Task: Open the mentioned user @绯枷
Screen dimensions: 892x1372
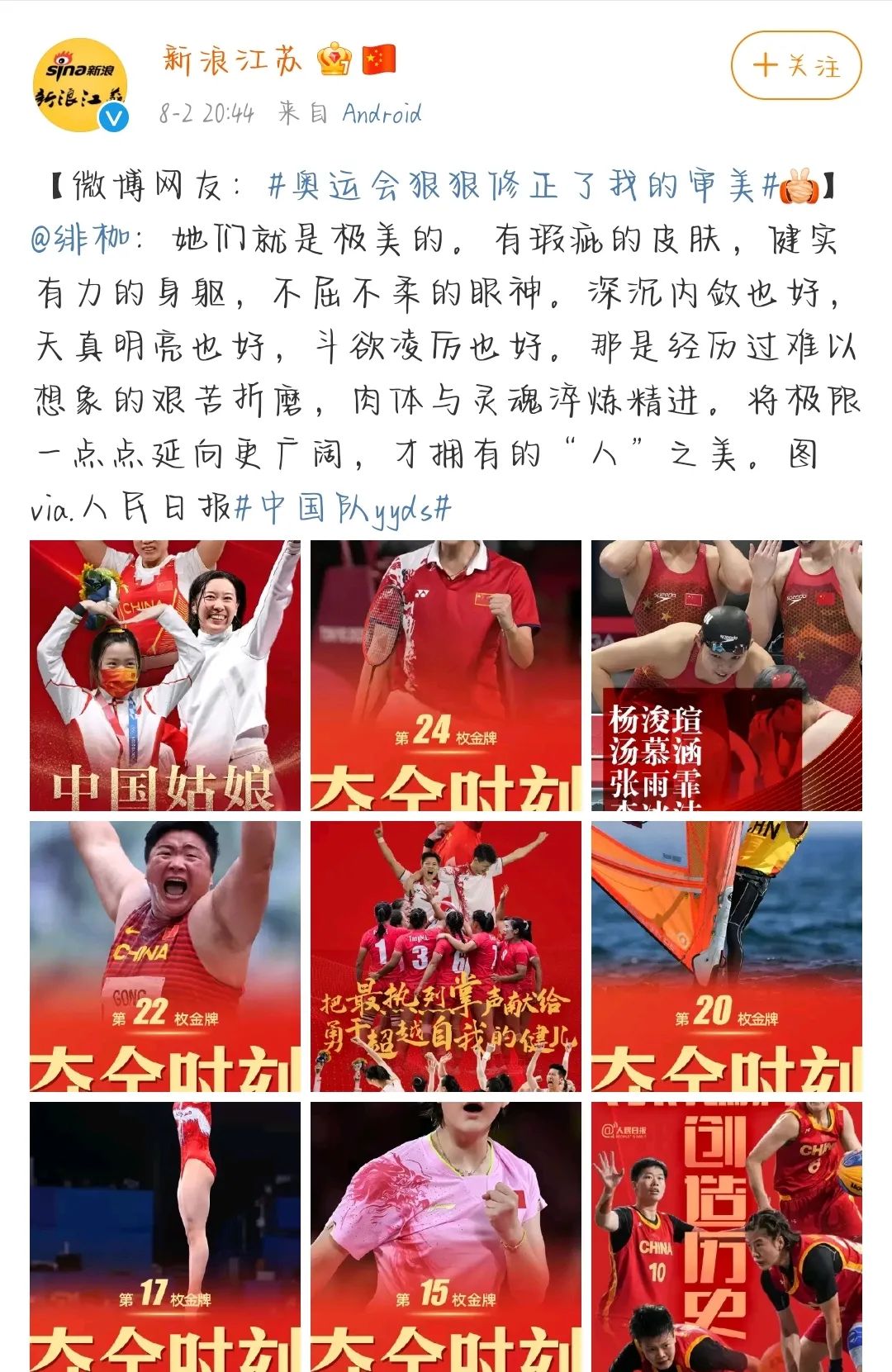Action: point(81,240)
